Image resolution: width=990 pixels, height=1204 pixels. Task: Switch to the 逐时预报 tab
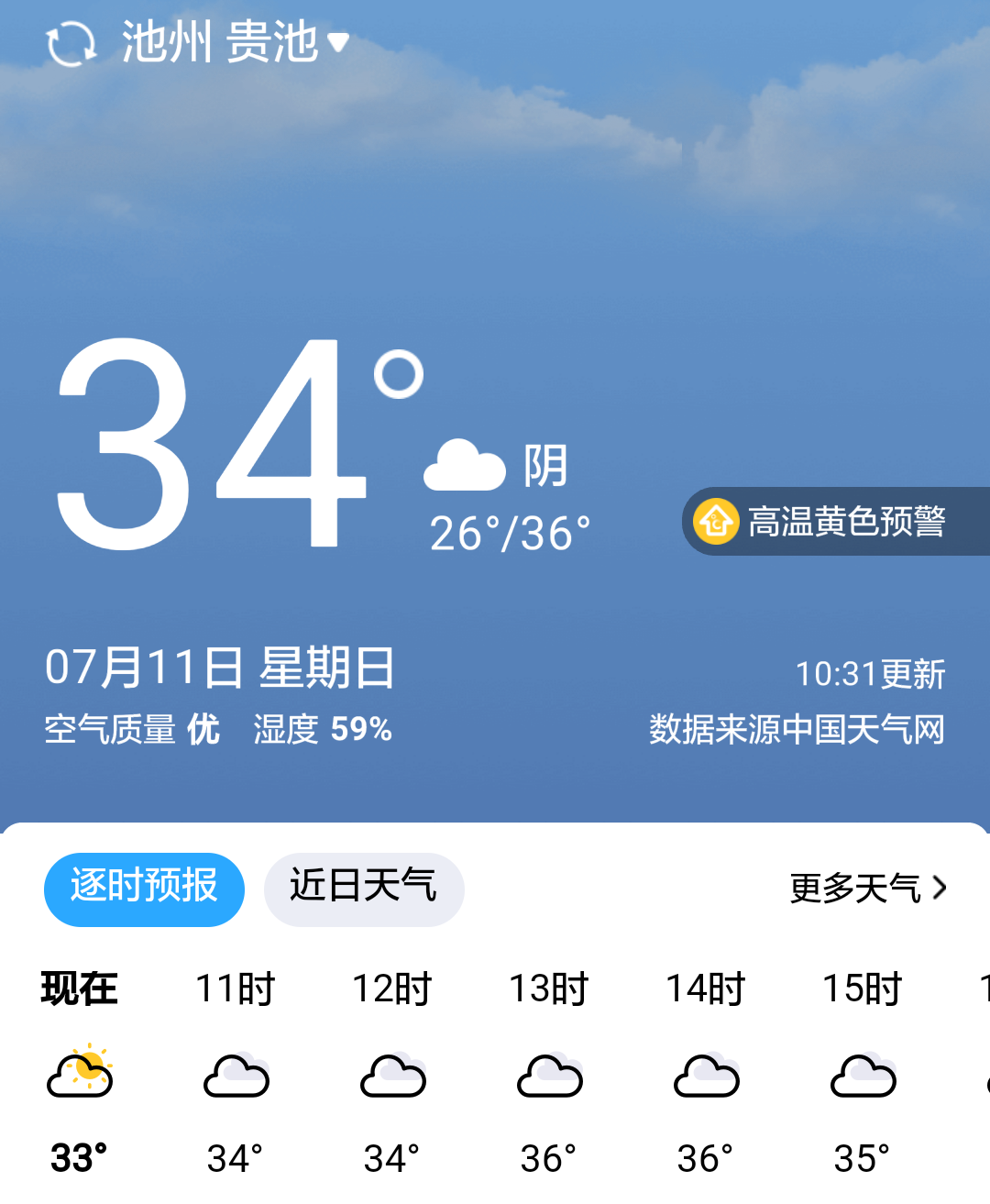pos(144,889)
